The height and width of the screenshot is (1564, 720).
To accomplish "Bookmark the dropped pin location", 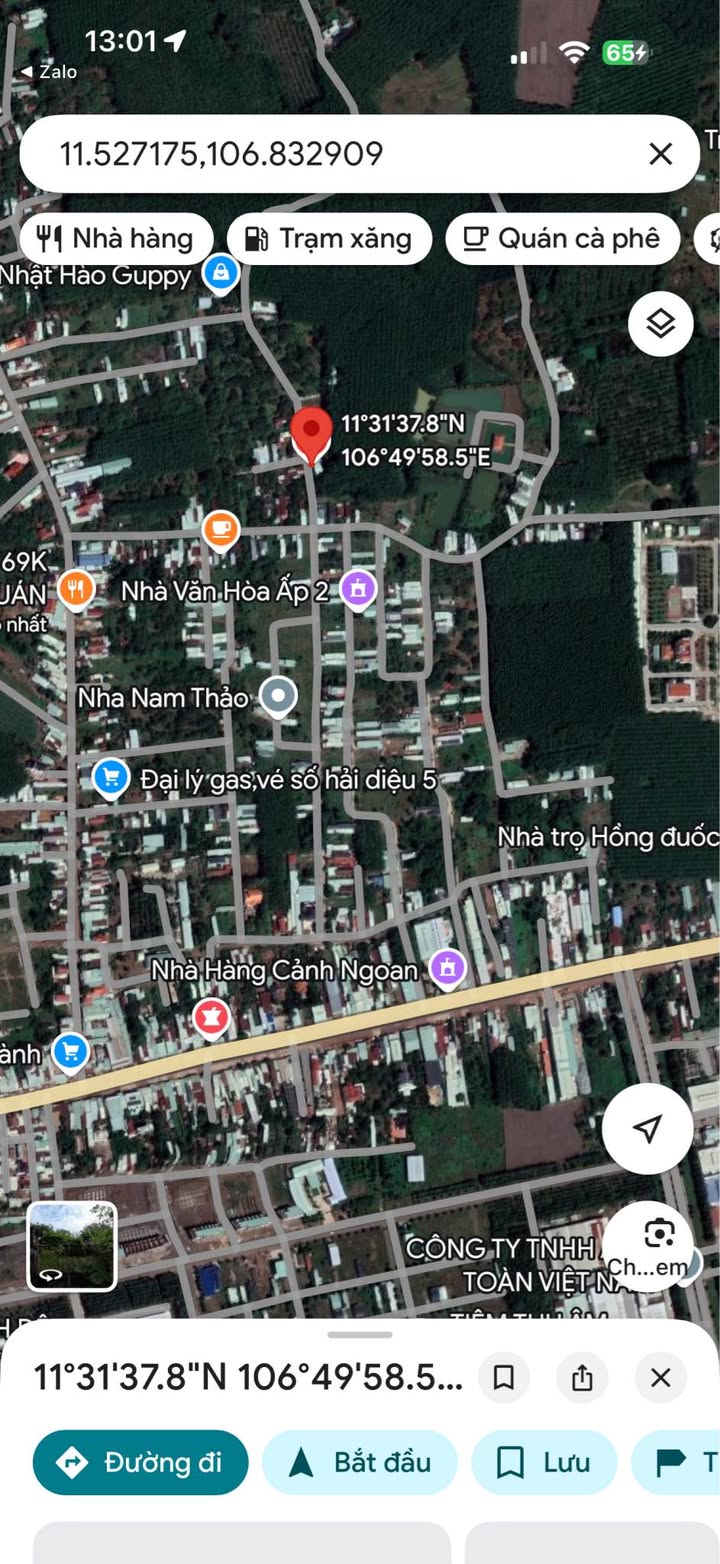I will tap(504, 1378).
